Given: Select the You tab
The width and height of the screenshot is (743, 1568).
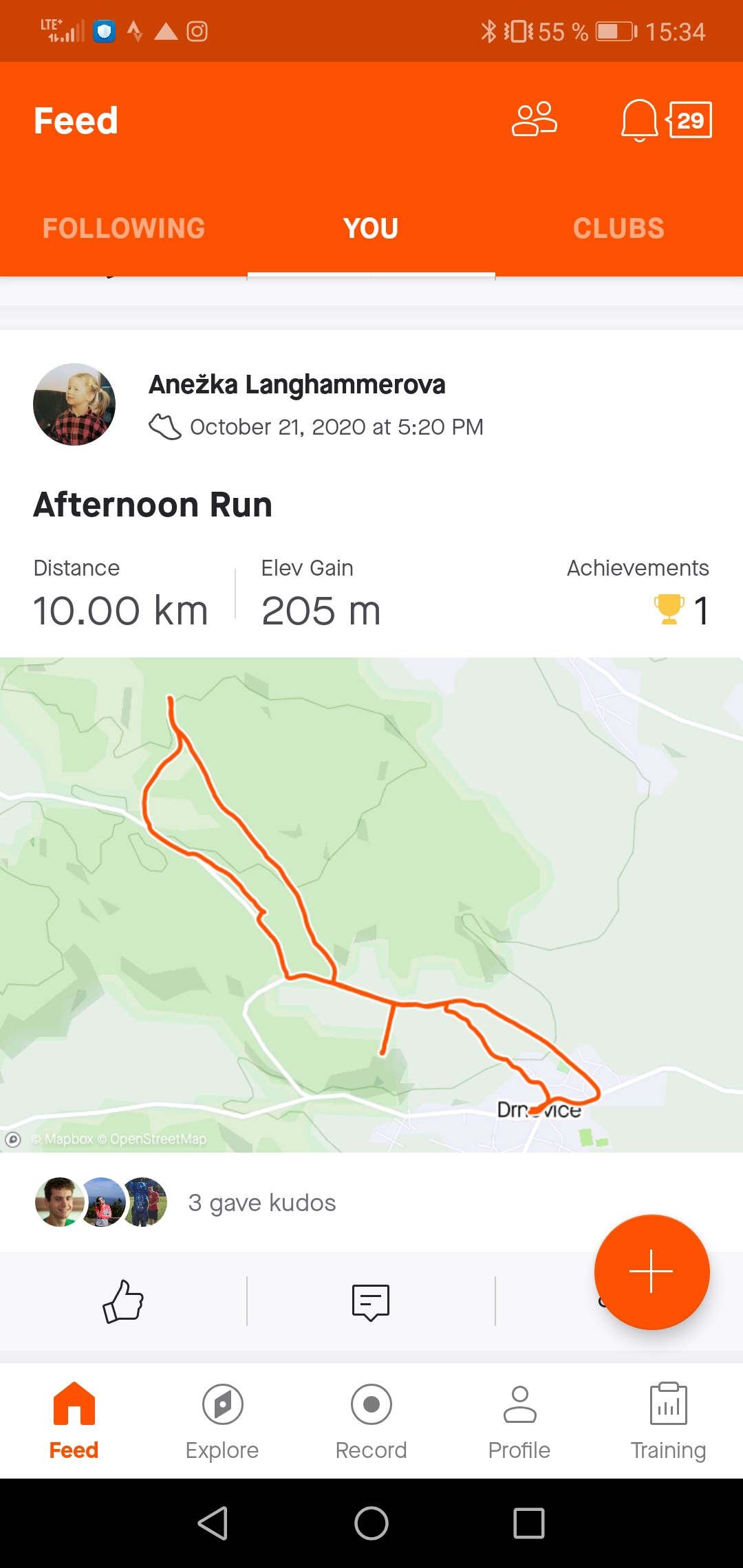Looking at the screenshot, I should [x=371, y=228].
